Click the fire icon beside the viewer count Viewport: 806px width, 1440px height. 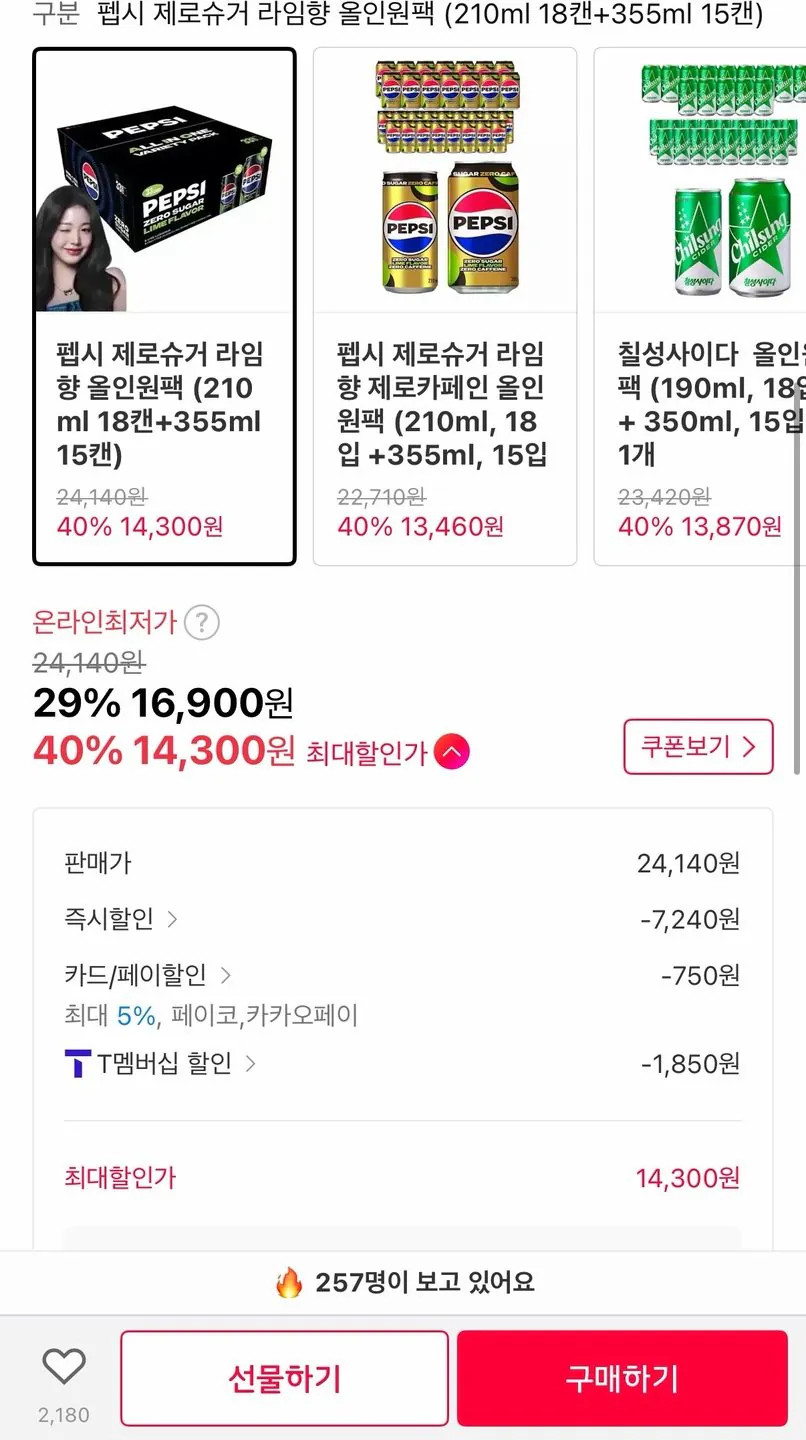coord(290,1281)
